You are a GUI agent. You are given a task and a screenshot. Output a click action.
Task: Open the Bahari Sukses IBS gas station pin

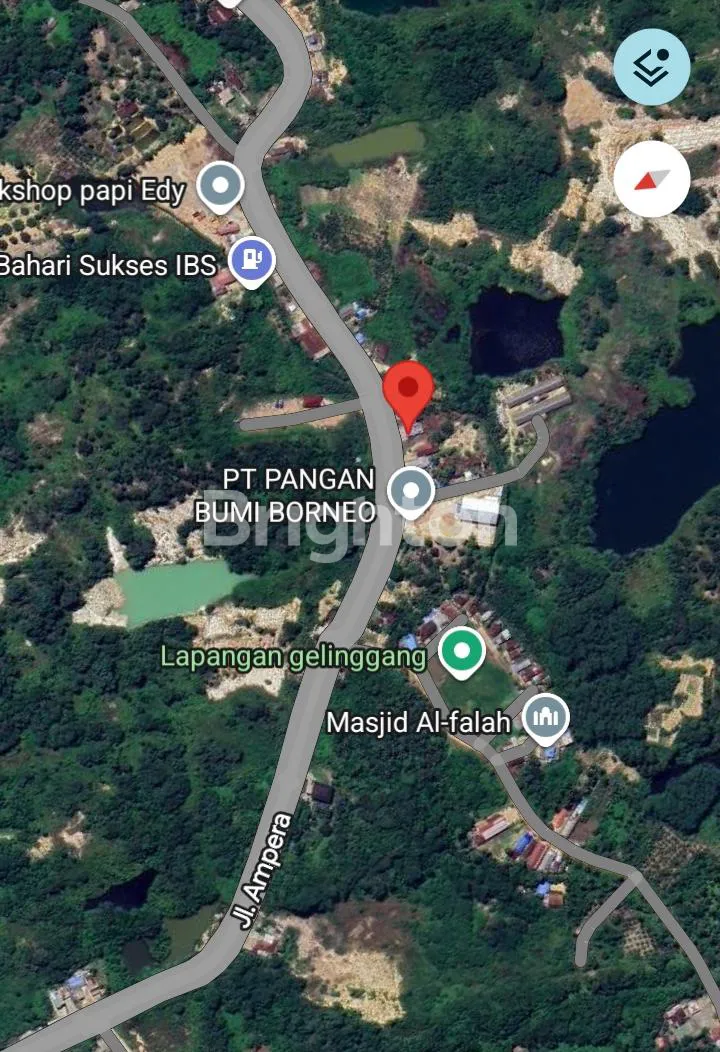(x=251, y=260)
